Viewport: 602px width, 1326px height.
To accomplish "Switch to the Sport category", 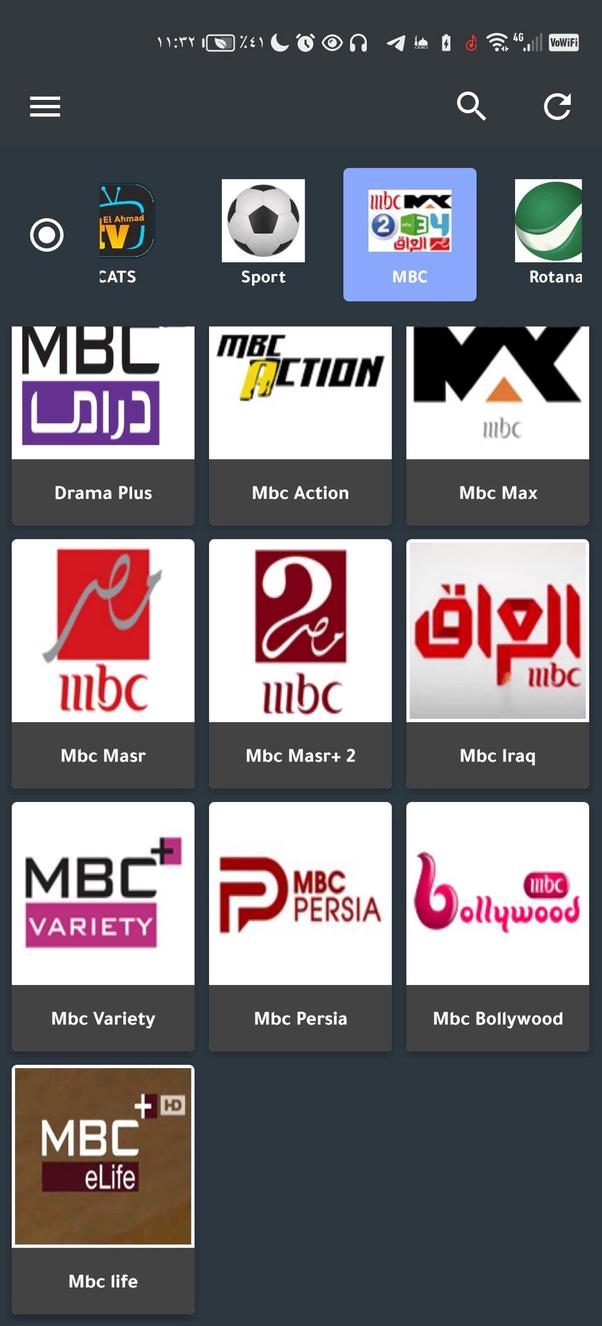I will pyautogui.click(x=263, y=234).
